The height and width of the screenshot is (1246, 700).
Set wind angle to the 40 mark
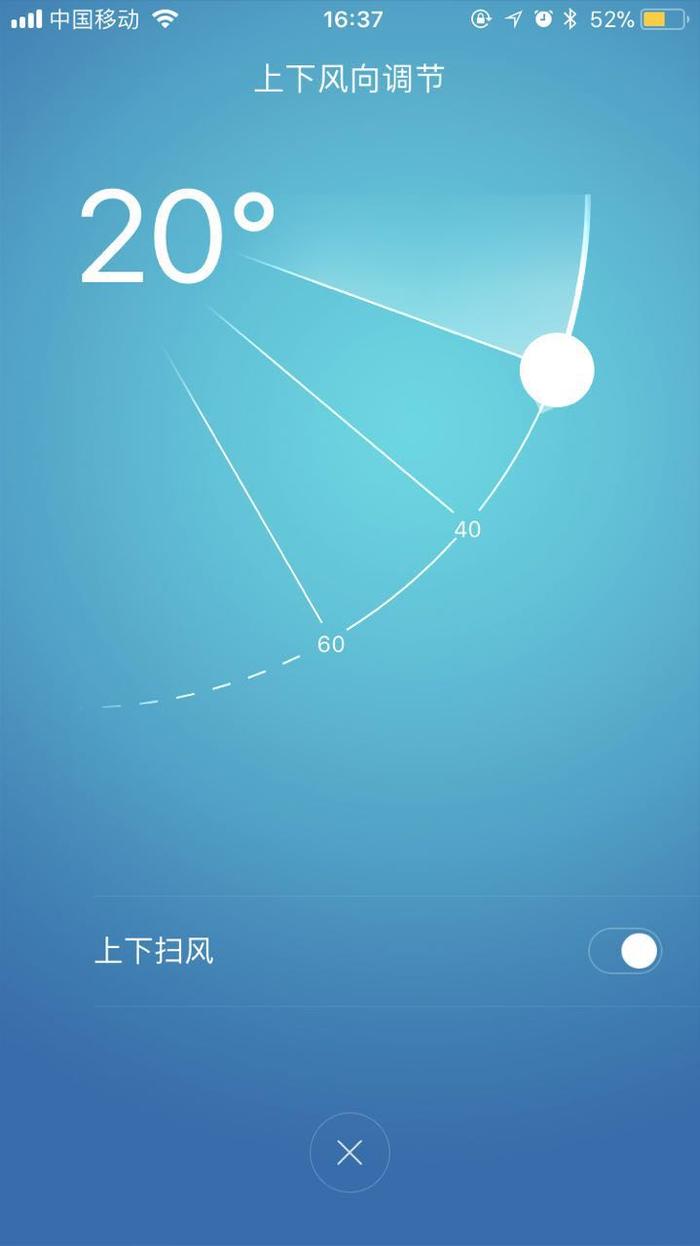click(467, 529)
